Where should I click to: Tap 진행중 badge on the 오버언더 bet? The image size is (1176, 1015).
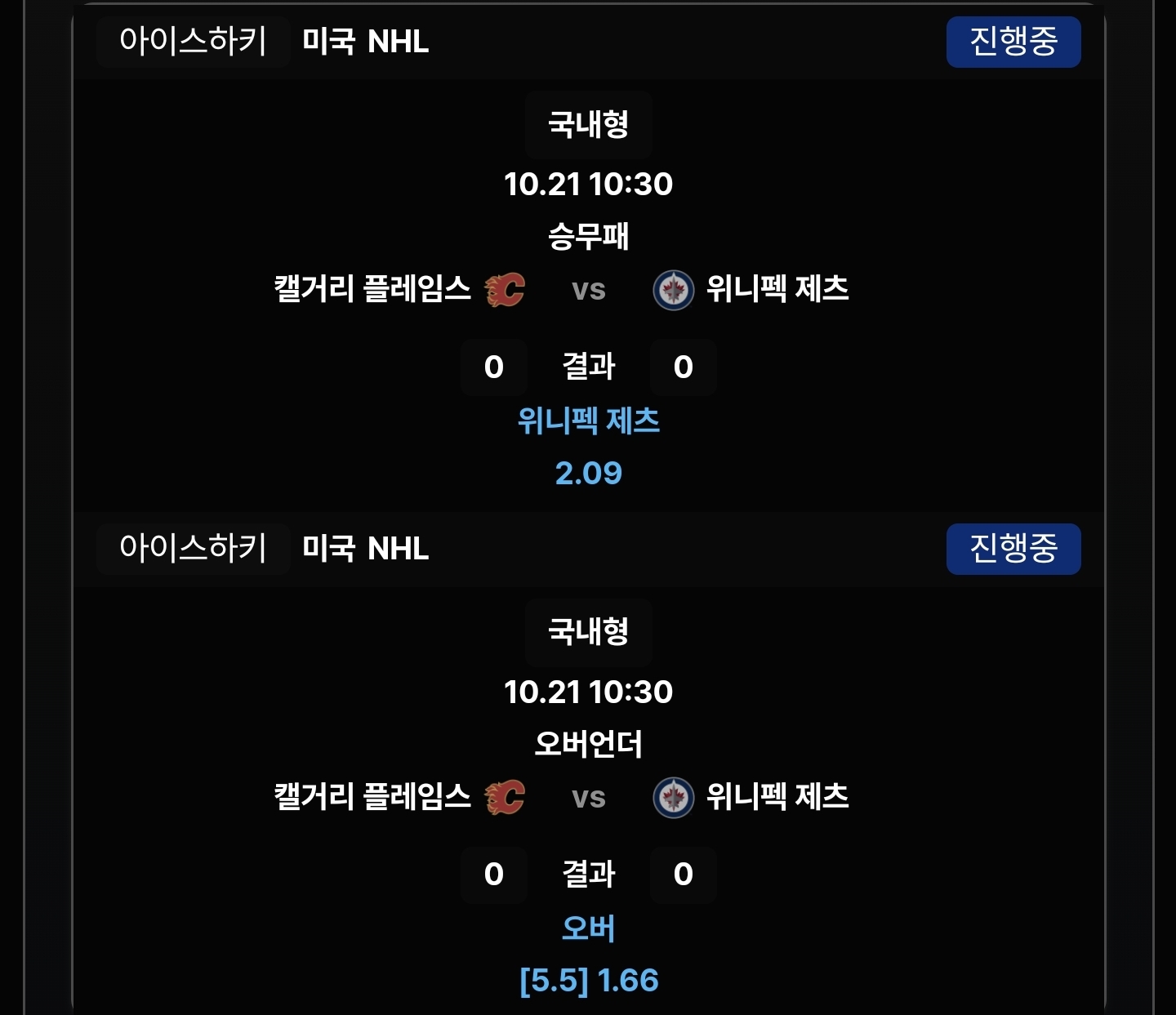pyautogui.click(x=1013, y=549)
